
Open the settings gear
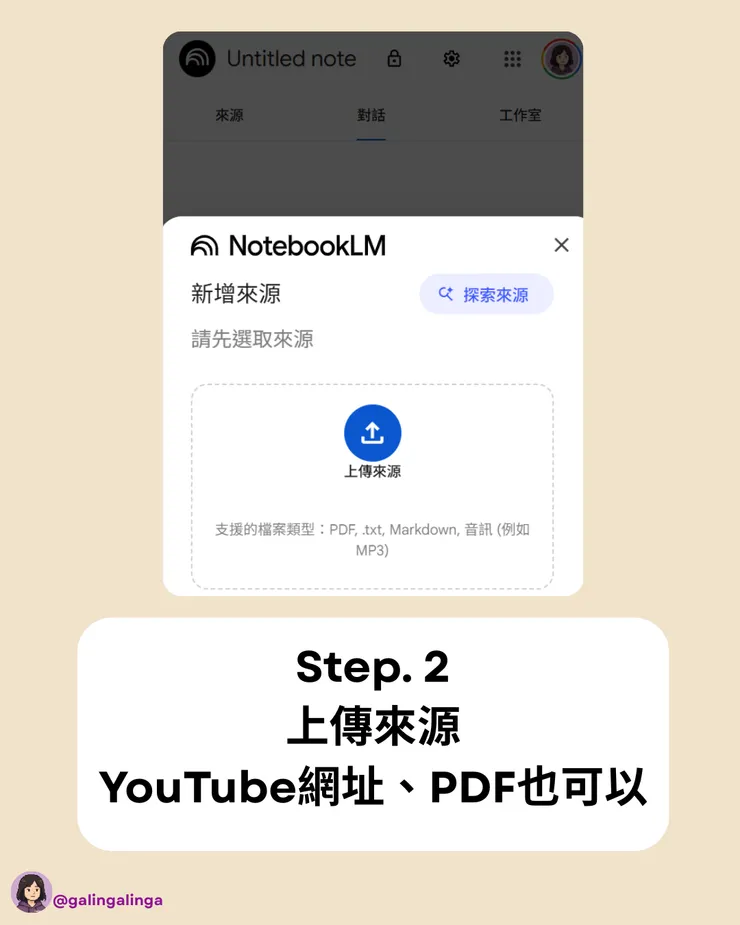pyautogui.click(x=451, y=59)
